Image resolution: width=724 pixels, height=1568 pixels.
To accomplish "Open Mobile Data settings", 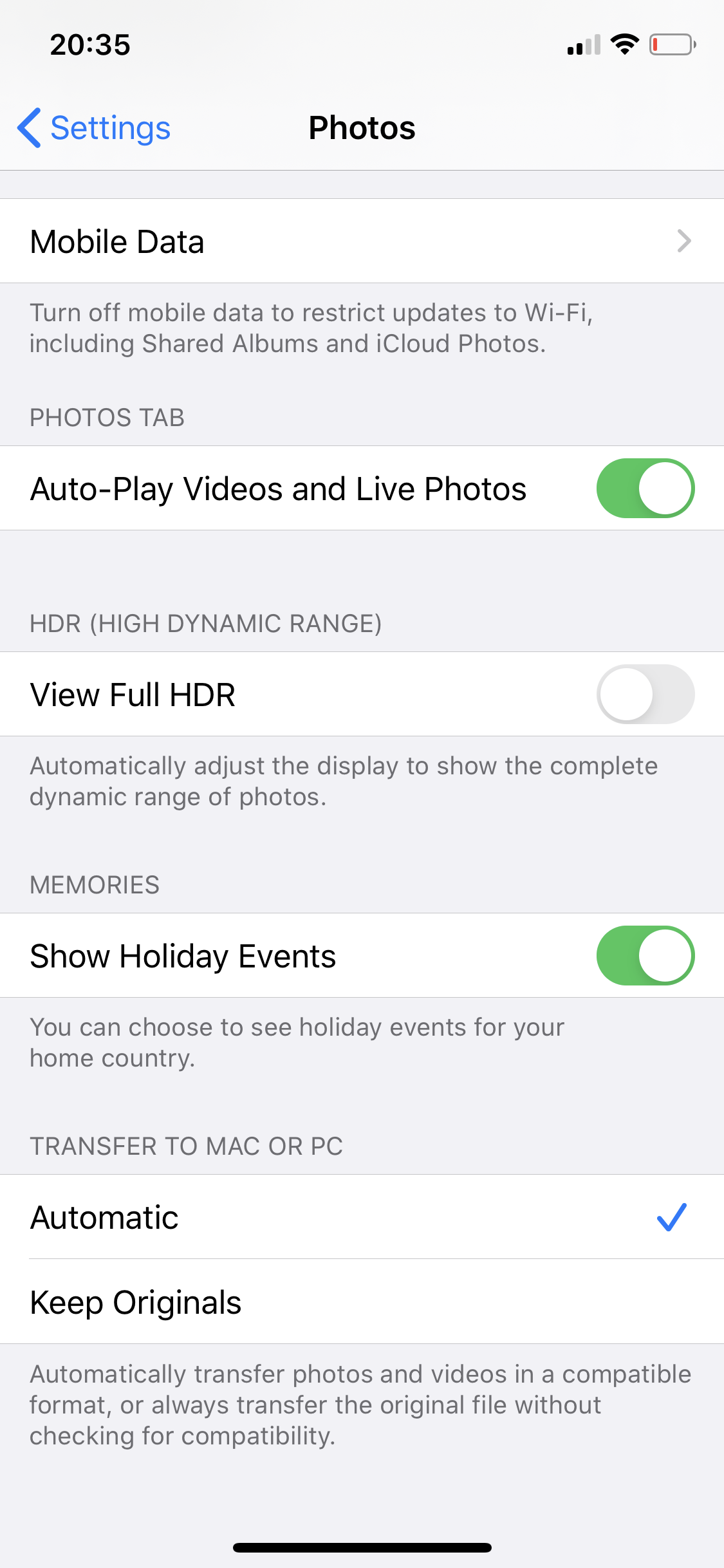I will point(360,241).
